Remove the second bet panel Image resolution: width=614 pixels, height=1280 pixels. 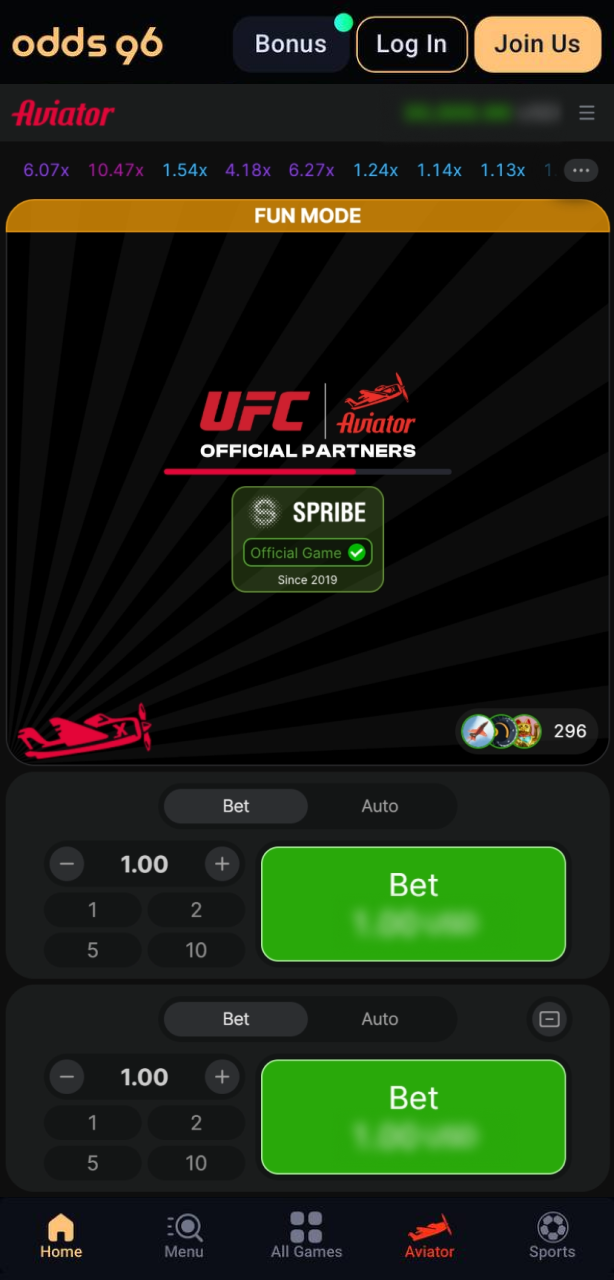click(549, 1019)
